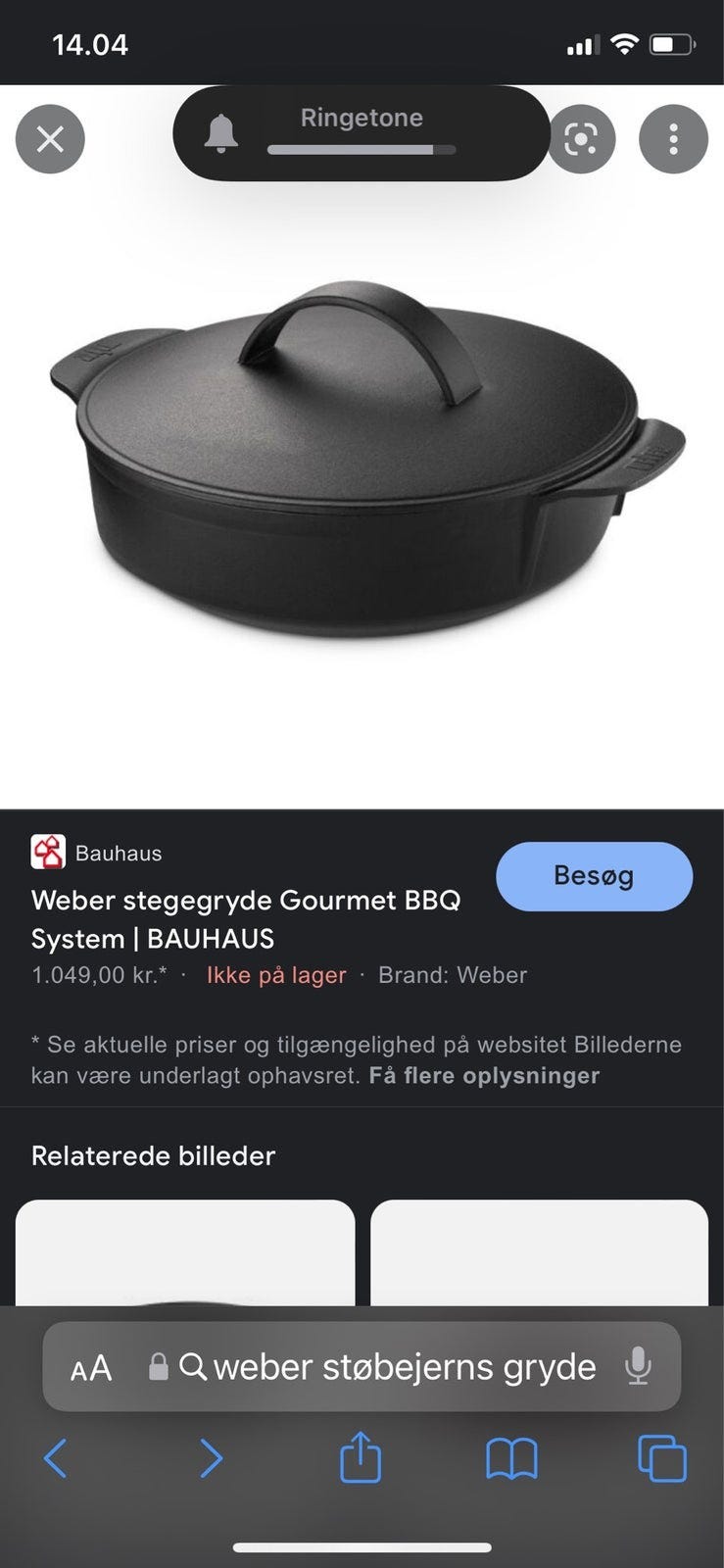
Task: Show all open Safari tabs
Action: pos(662,1458)
